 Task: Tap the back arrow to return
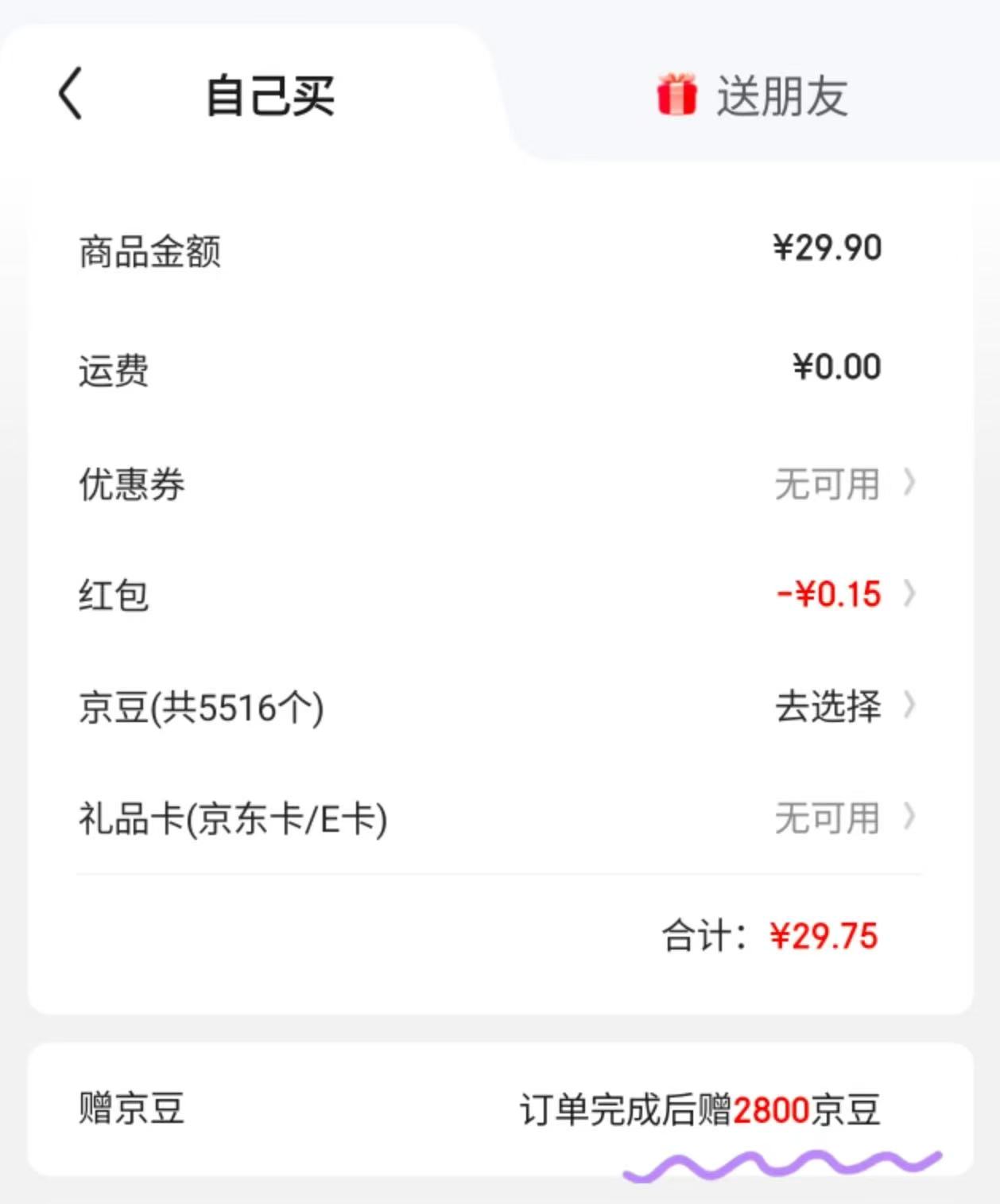68,95
